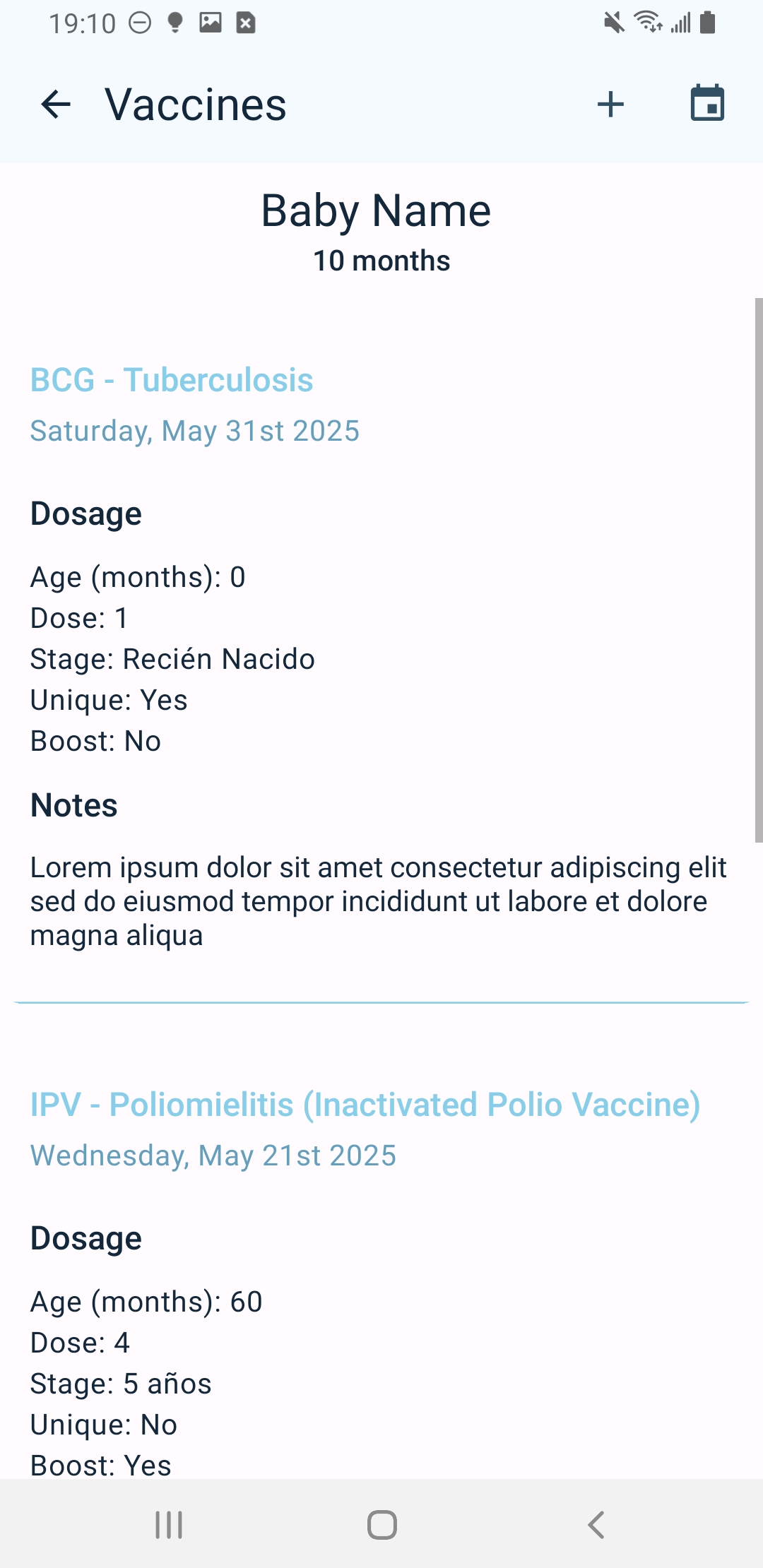Show recent apps from navigation bar
Image resolution: width=763 pixels, height=1568 pixels.
169,1524
